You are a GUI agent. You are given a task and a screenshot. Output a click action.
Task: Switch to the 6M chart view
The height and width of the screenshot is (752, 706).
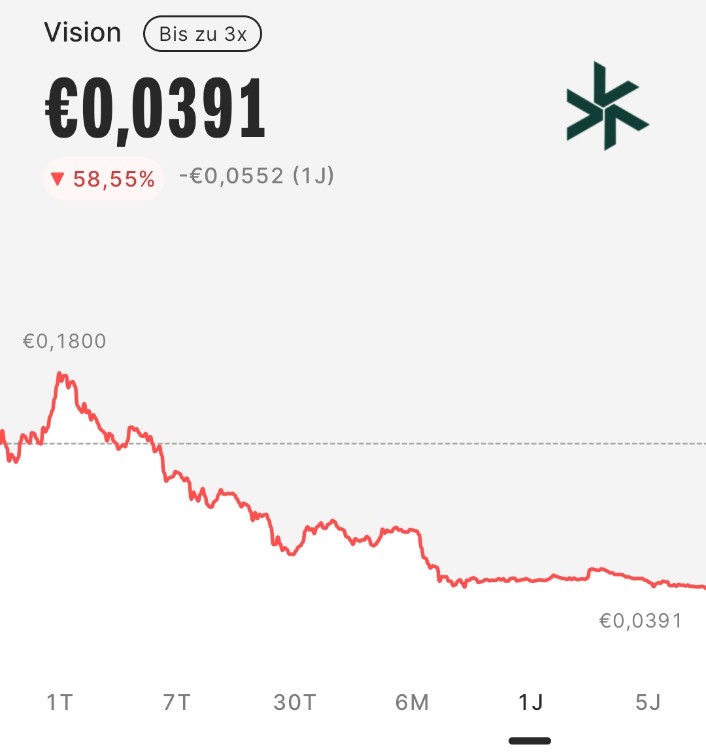tap(412, 702)
